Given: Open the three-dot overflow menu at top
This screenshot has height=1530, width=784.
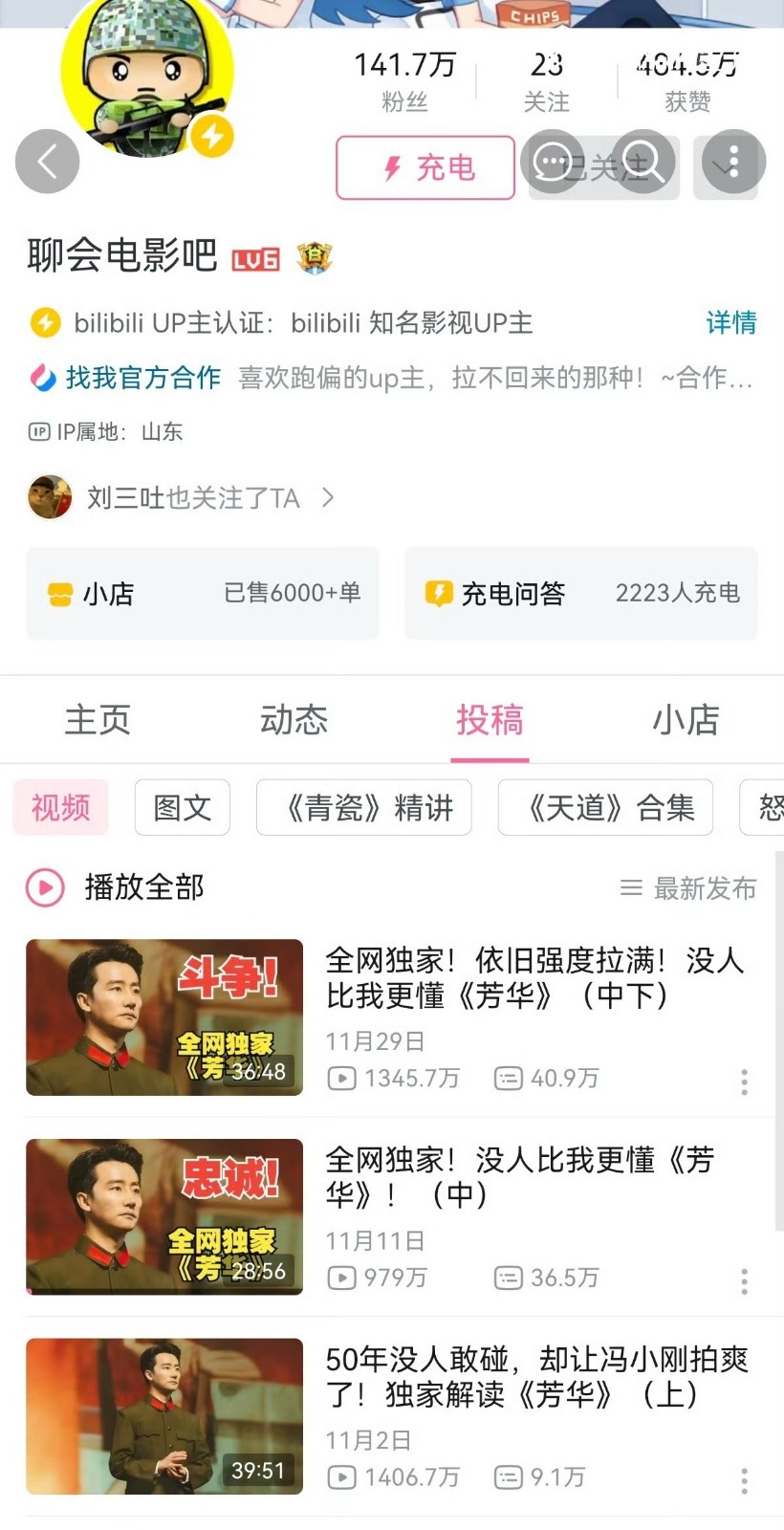Looking at the screenshot, I should [x=733, y=161].
